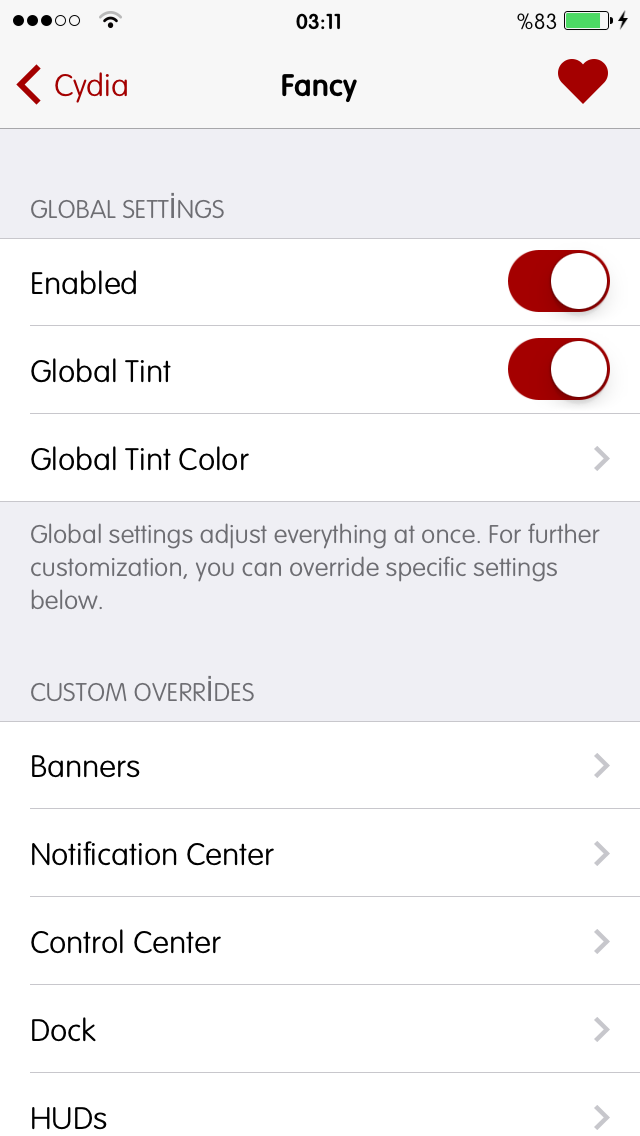Disable the Global Tint switch

[558, 369]
